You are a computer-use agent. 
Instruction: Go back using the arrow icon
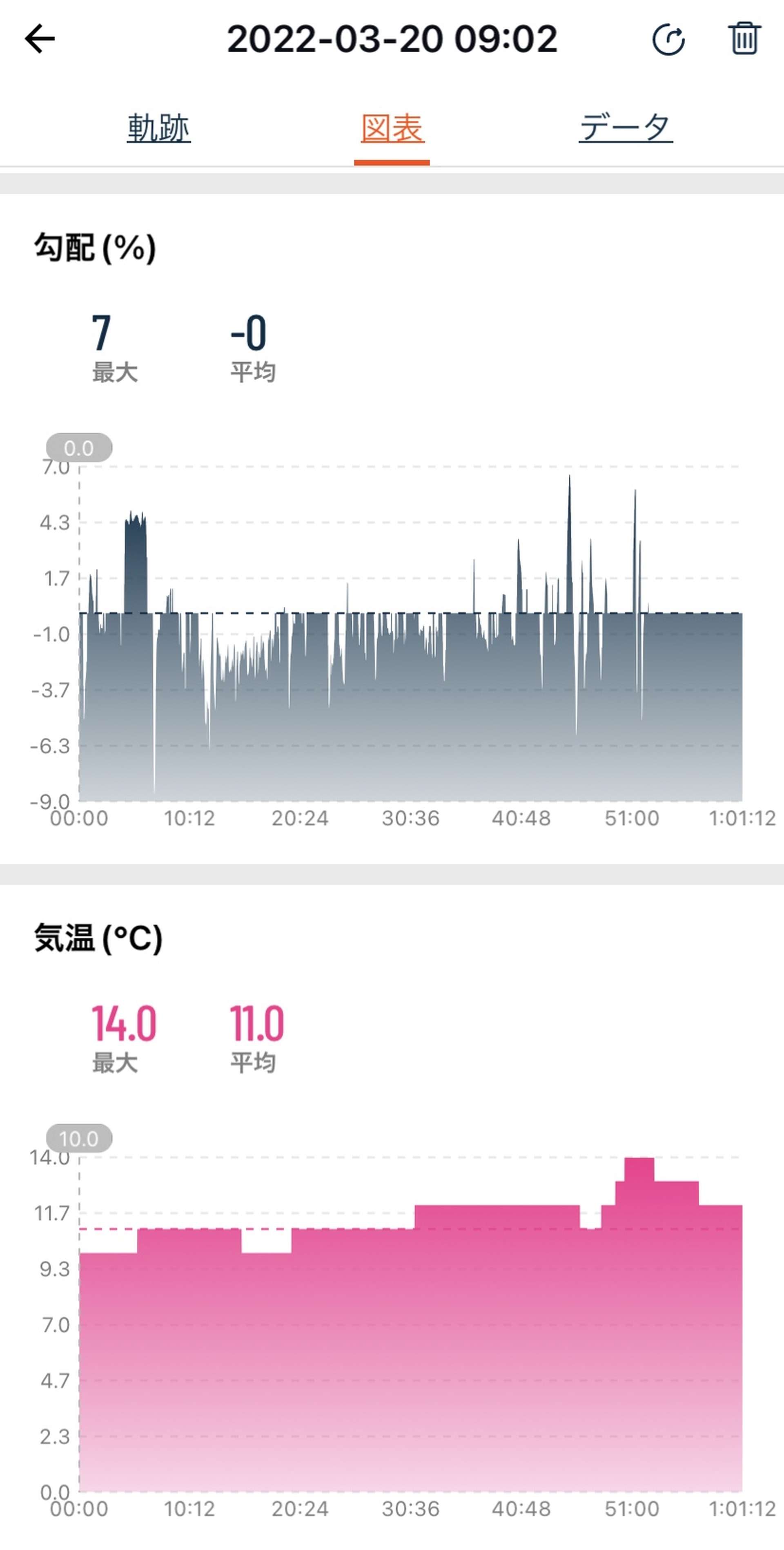tap(40, 39)
